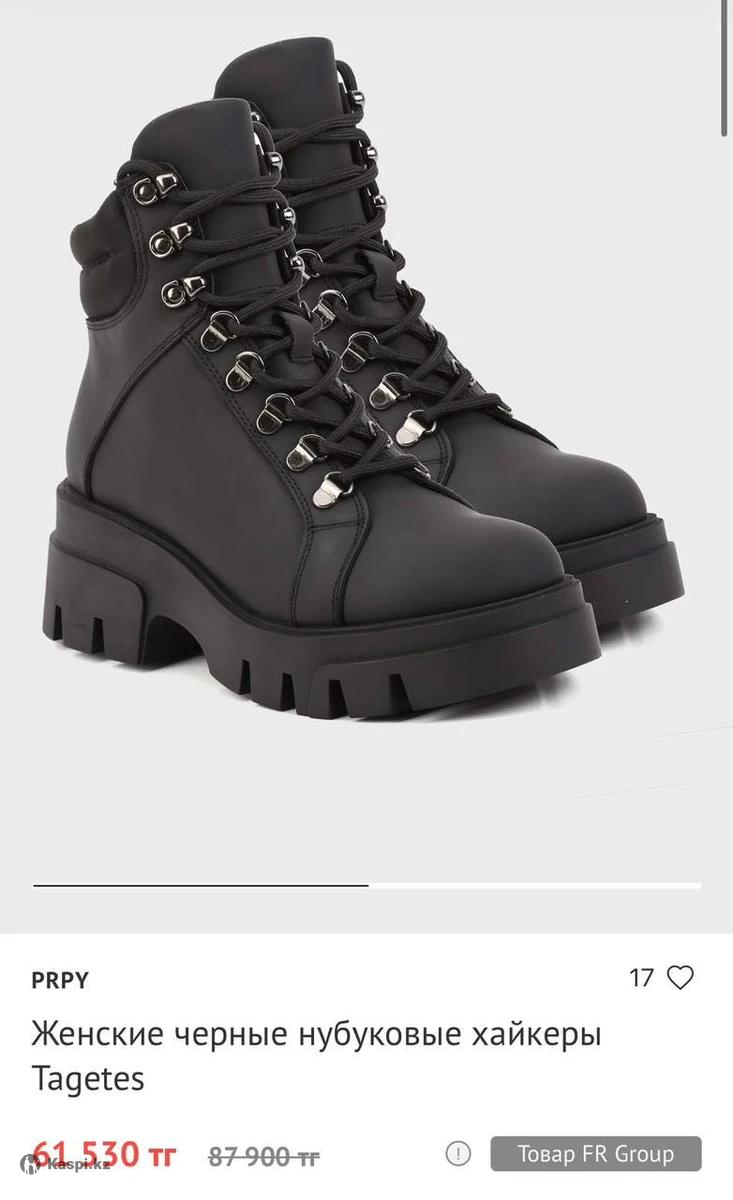The height and width of the screenshot is (1200, 733).
Task: Open the info icon next to the price
Action: (458, 1154)
